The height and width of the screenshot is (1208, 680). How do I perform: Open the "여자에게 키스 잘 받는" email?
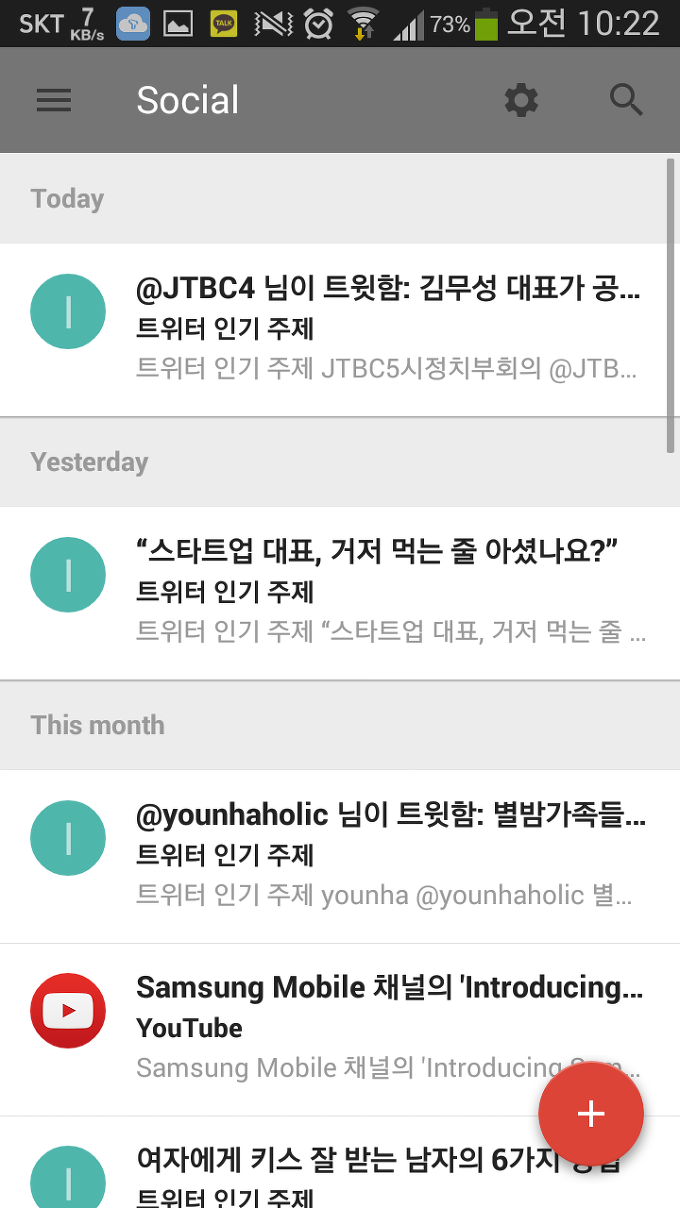(x=340, y=1163)
